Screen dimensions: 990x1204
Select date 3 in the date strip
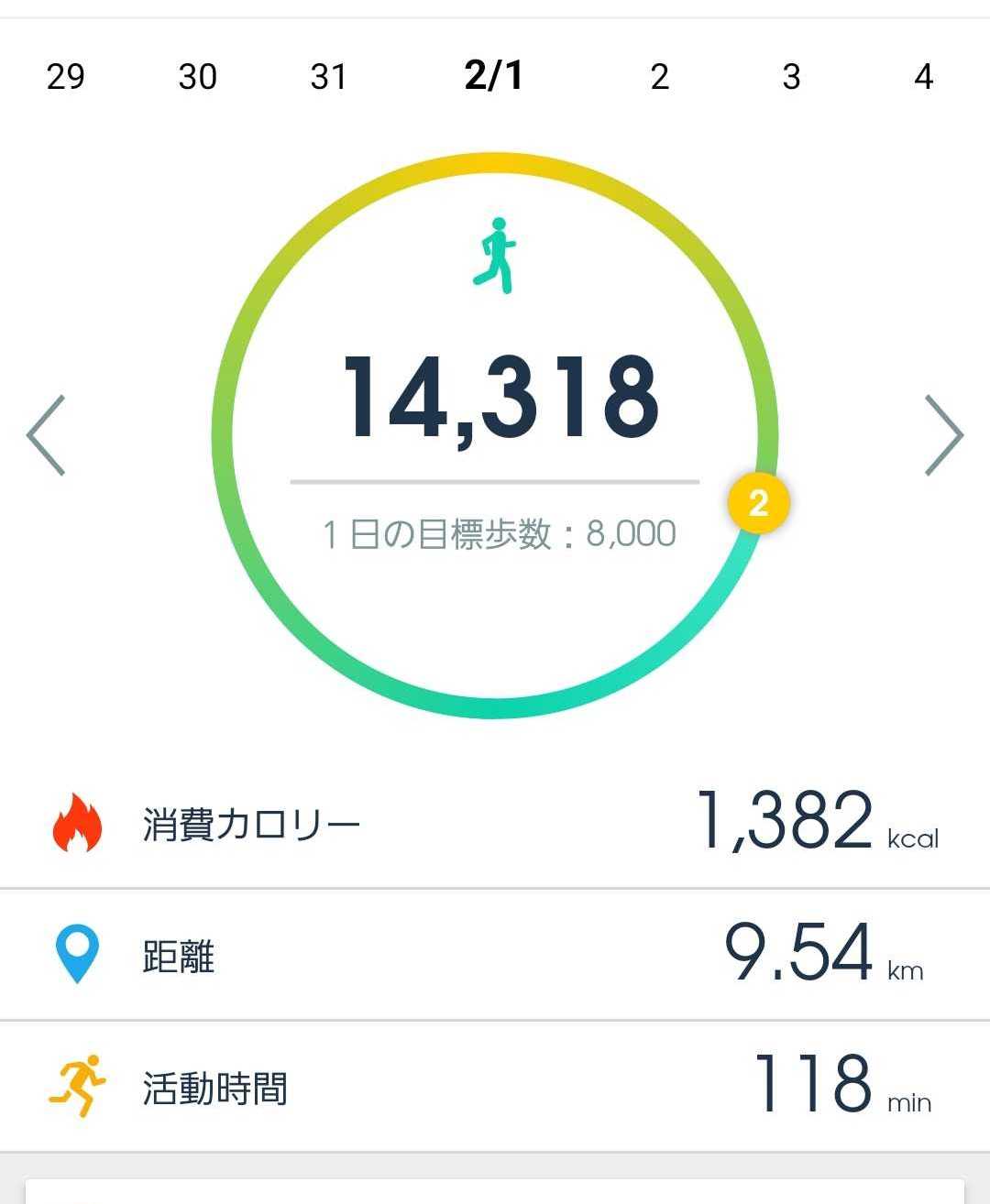[x=792, y=76]
